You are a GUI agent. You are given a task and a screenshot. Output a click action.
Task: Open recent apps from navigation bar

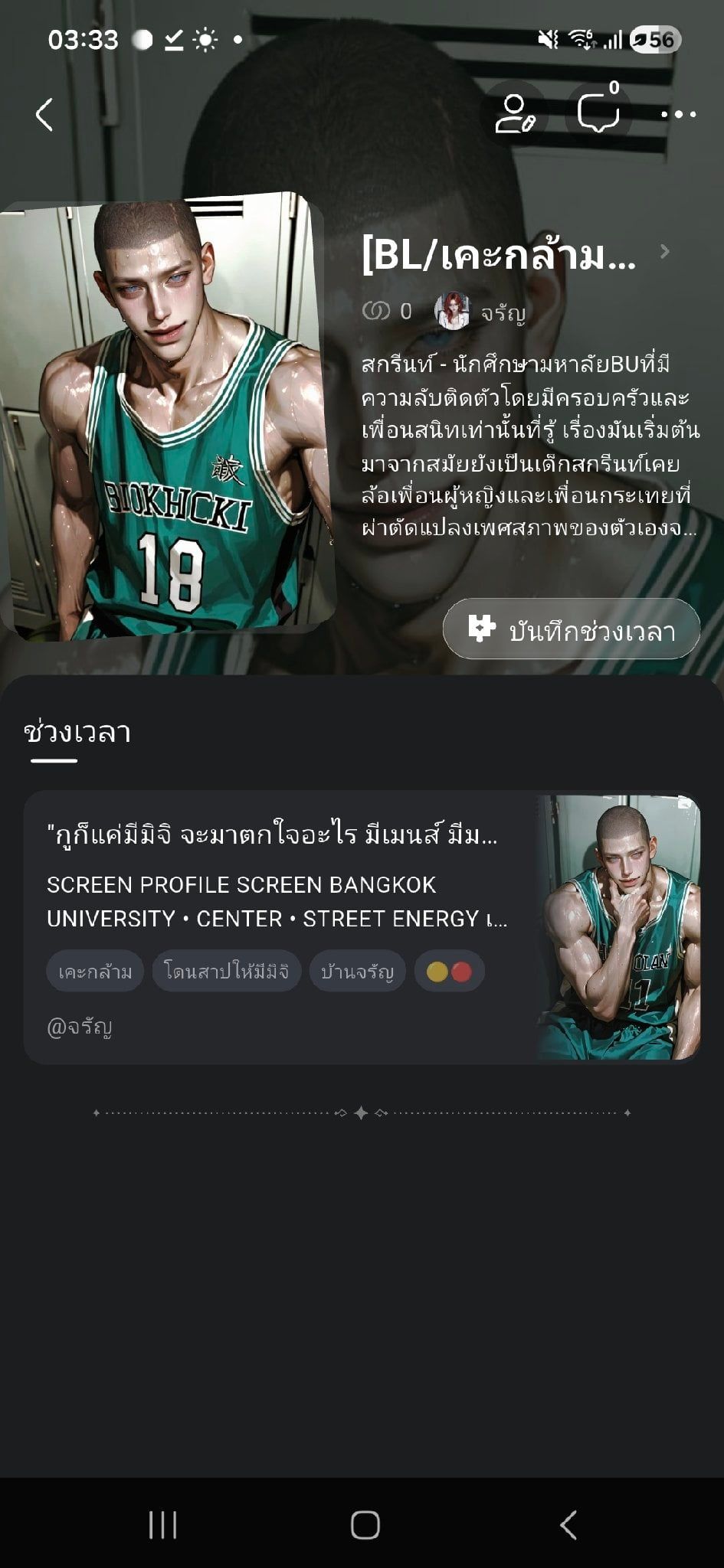click(162, 1524)
